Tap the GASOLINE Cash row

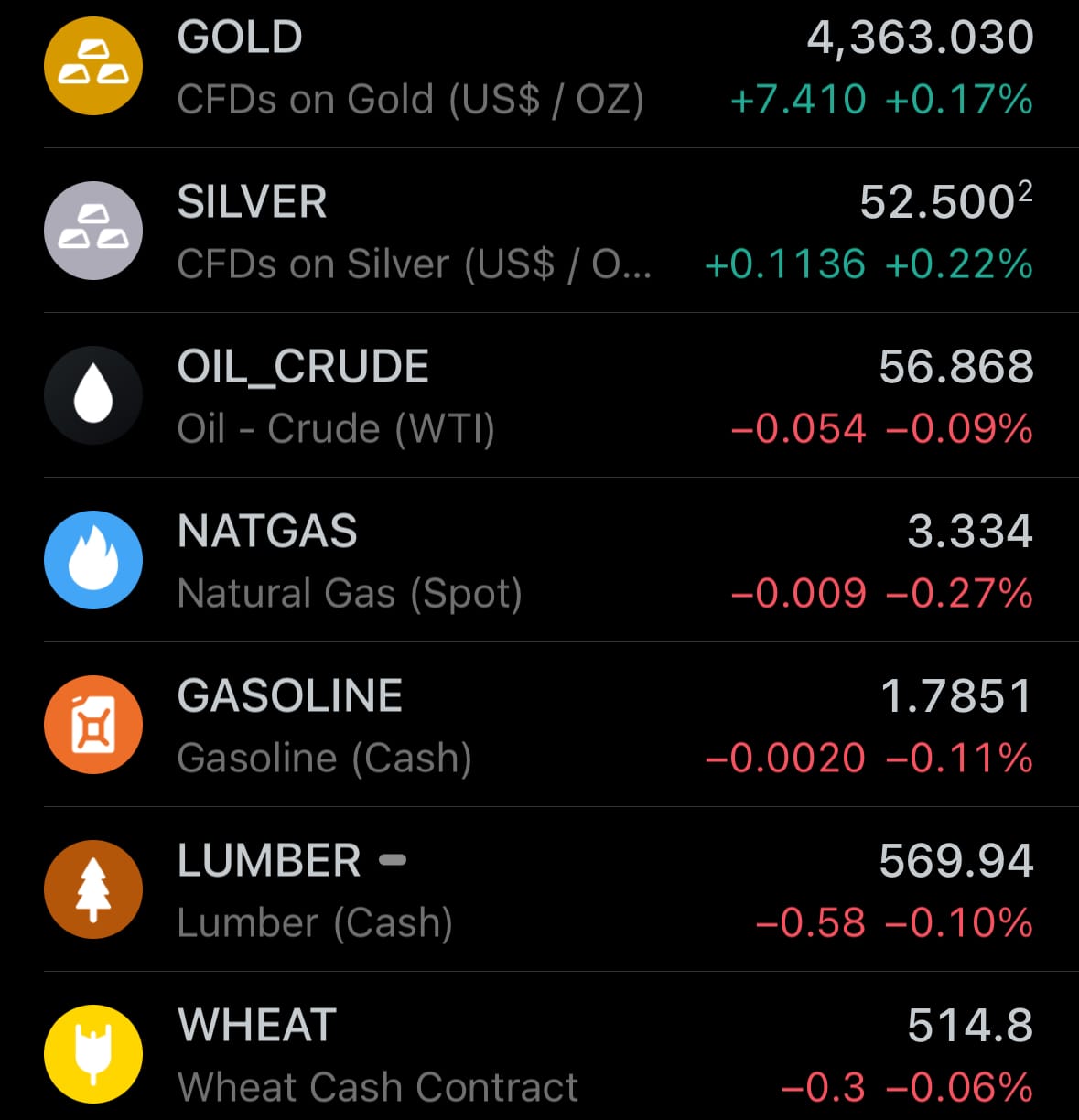[x=539, y=726]
